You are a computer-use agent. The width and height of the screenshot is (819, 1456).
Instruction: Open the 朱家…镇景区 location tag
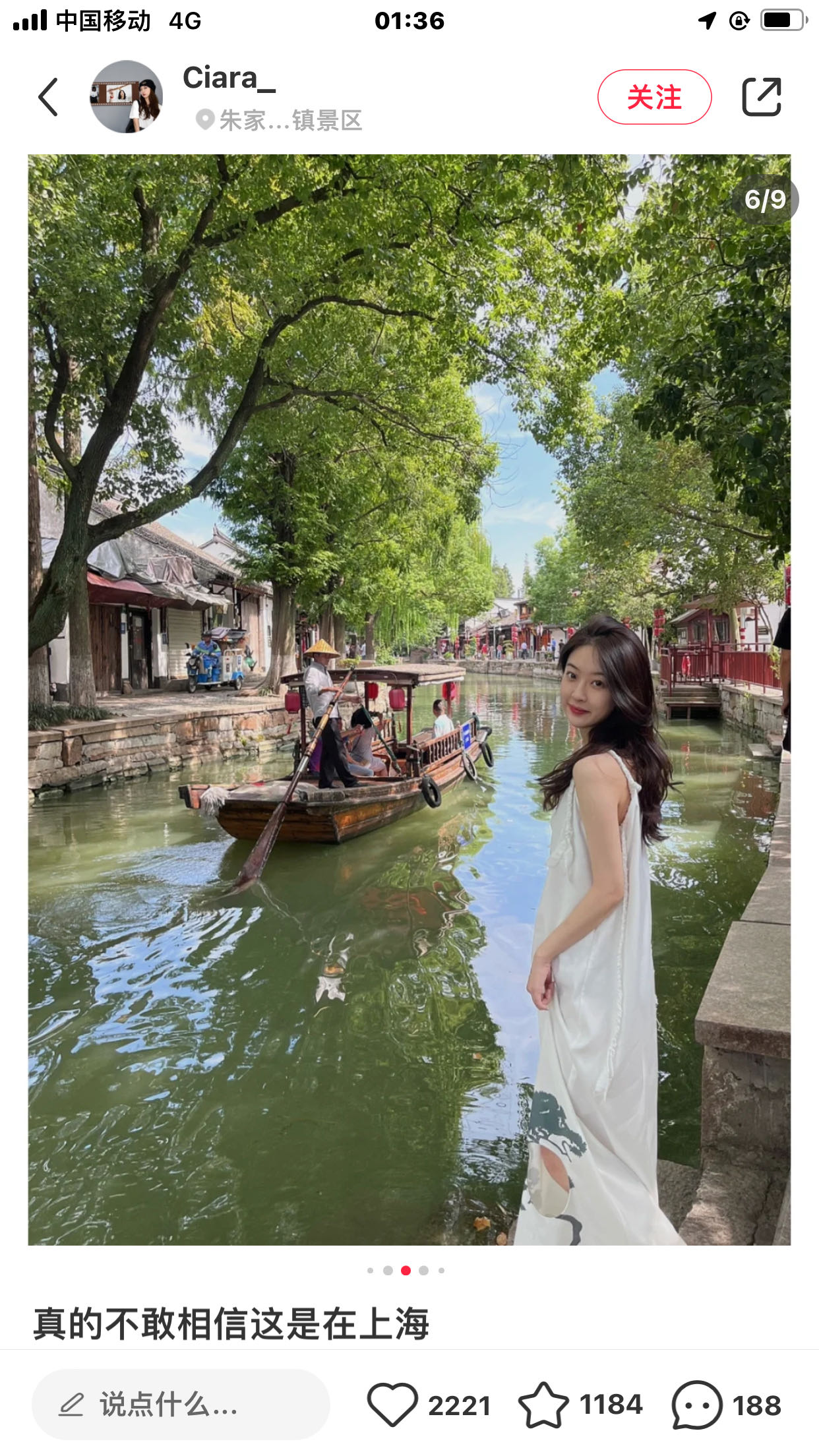coord(280,121)
